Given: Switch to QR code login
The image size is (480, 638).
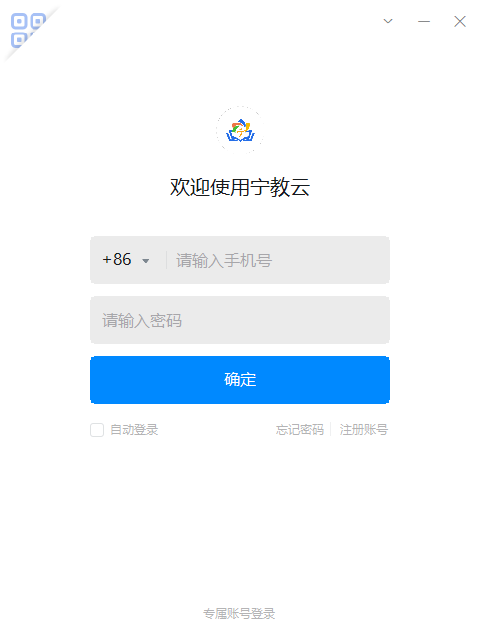Looking at the screenshot, I should [25, 31].
